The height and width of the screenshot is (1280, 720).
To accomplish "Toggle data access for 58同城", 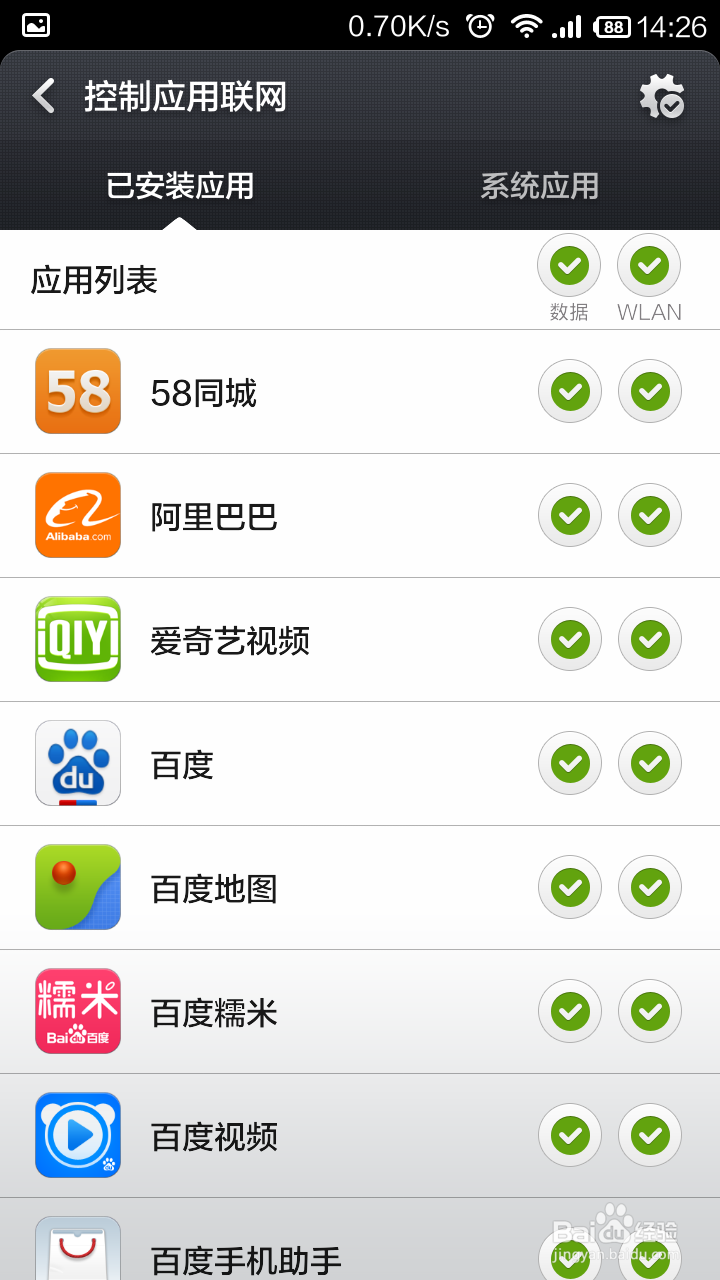I will click(569, 391).
